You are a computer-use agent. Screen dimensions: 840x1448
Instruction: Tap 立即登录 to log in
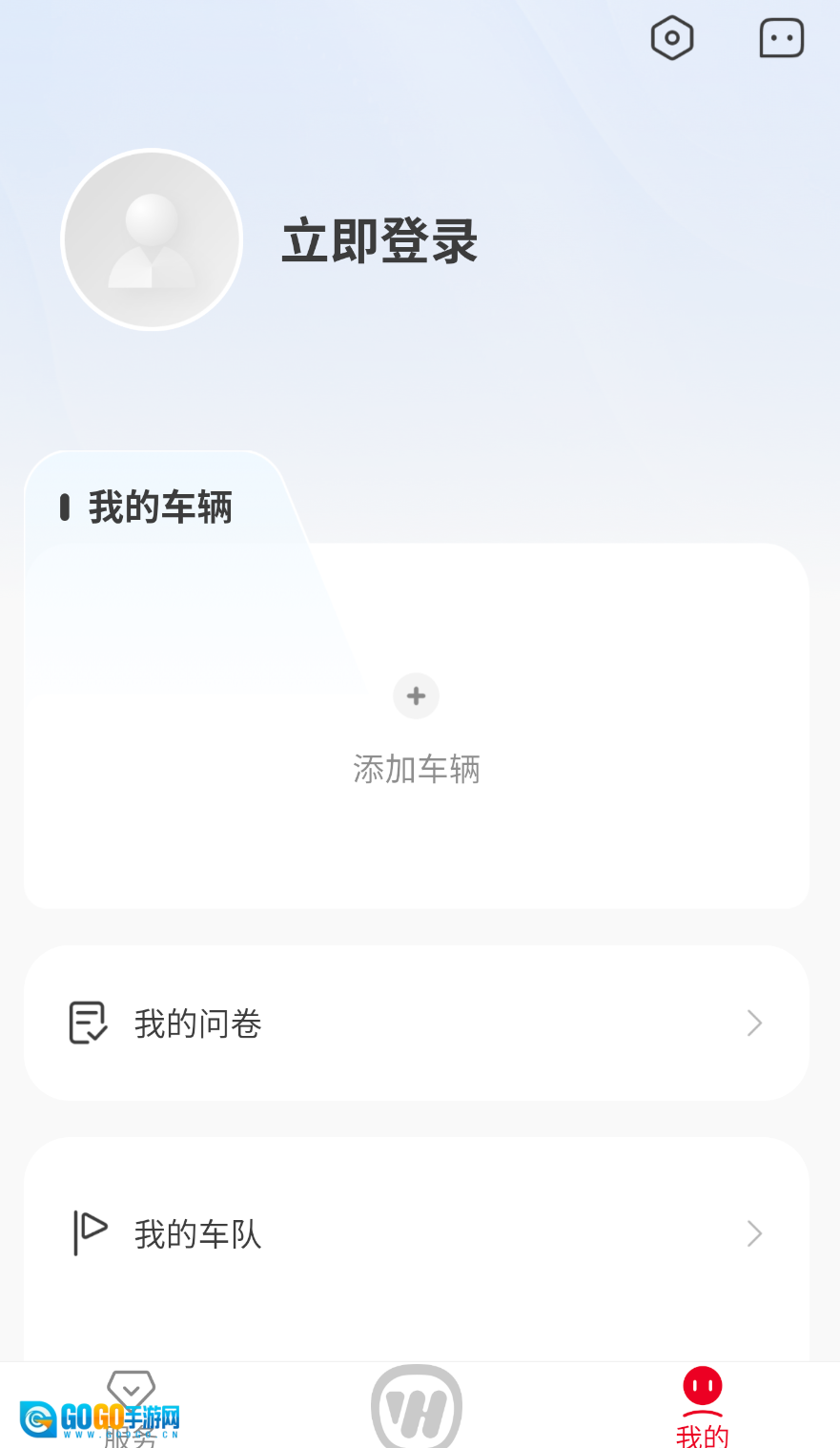click(x=378, y=241)
